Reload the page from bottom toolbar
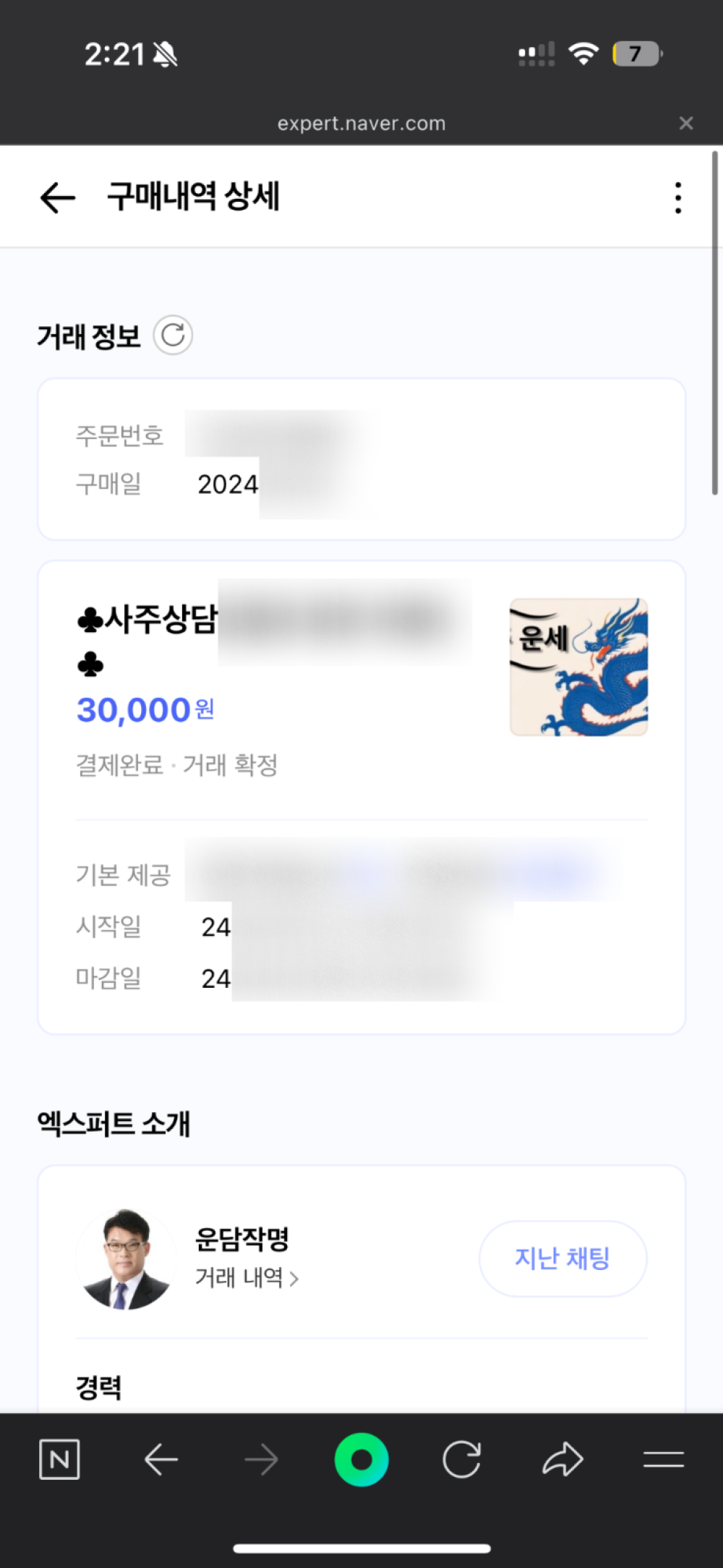 [x=461, y=1460]
